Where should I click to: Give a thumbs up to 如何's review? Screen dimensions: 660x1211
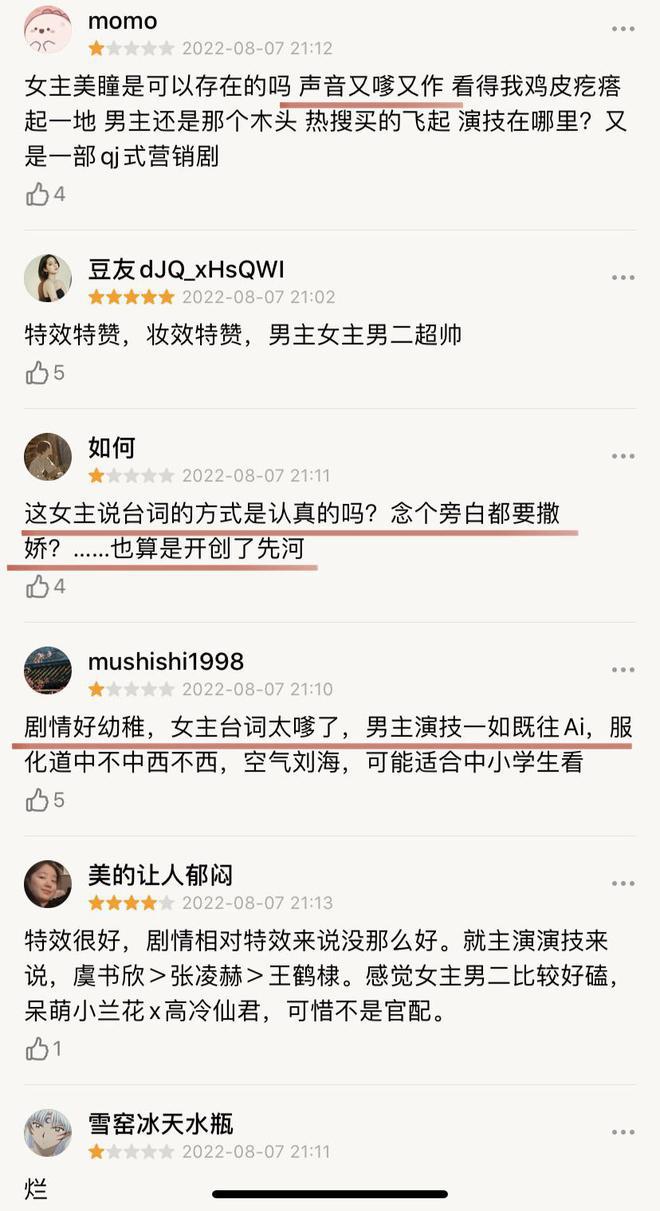click(x=38, y=587)
